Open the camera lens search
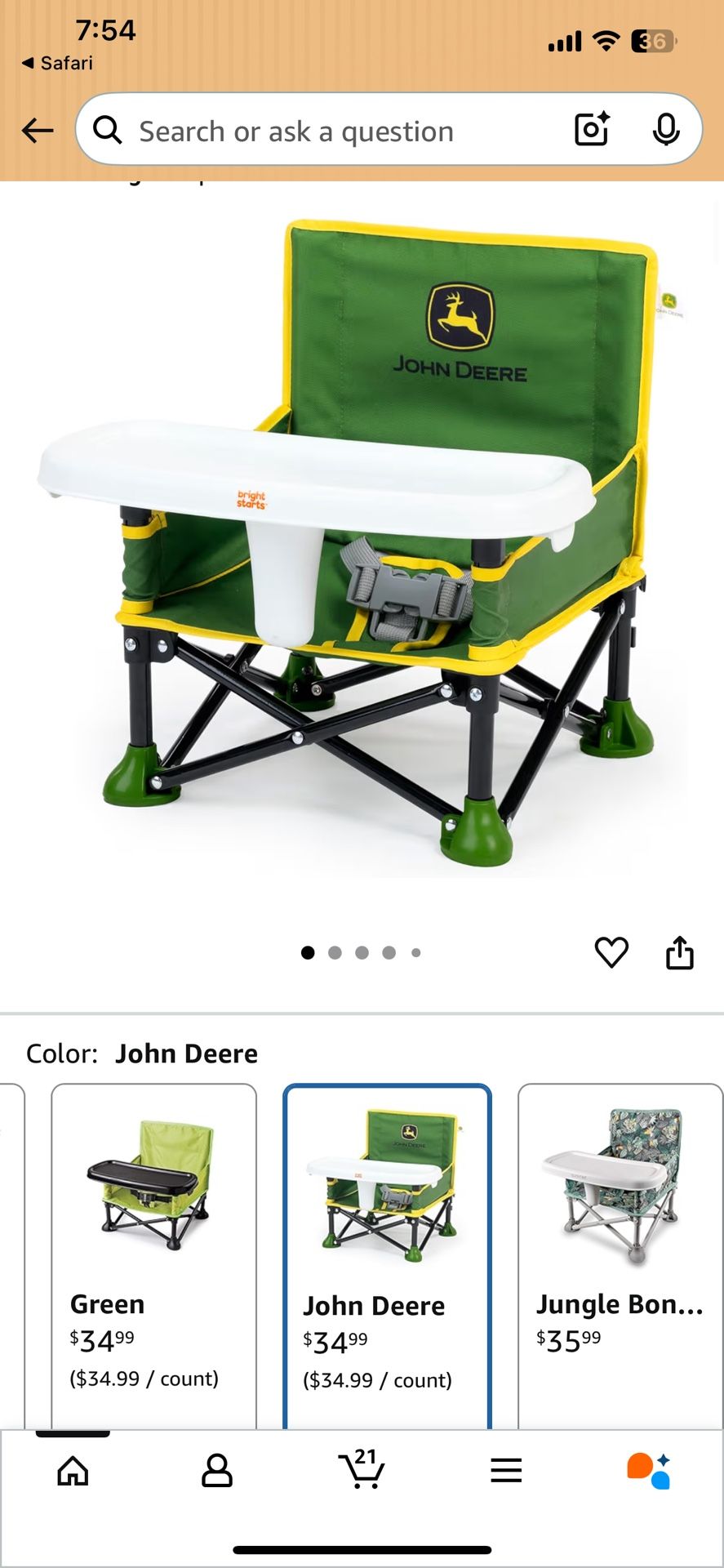This screenshot has height=1568, width=724. coord(592,130)
